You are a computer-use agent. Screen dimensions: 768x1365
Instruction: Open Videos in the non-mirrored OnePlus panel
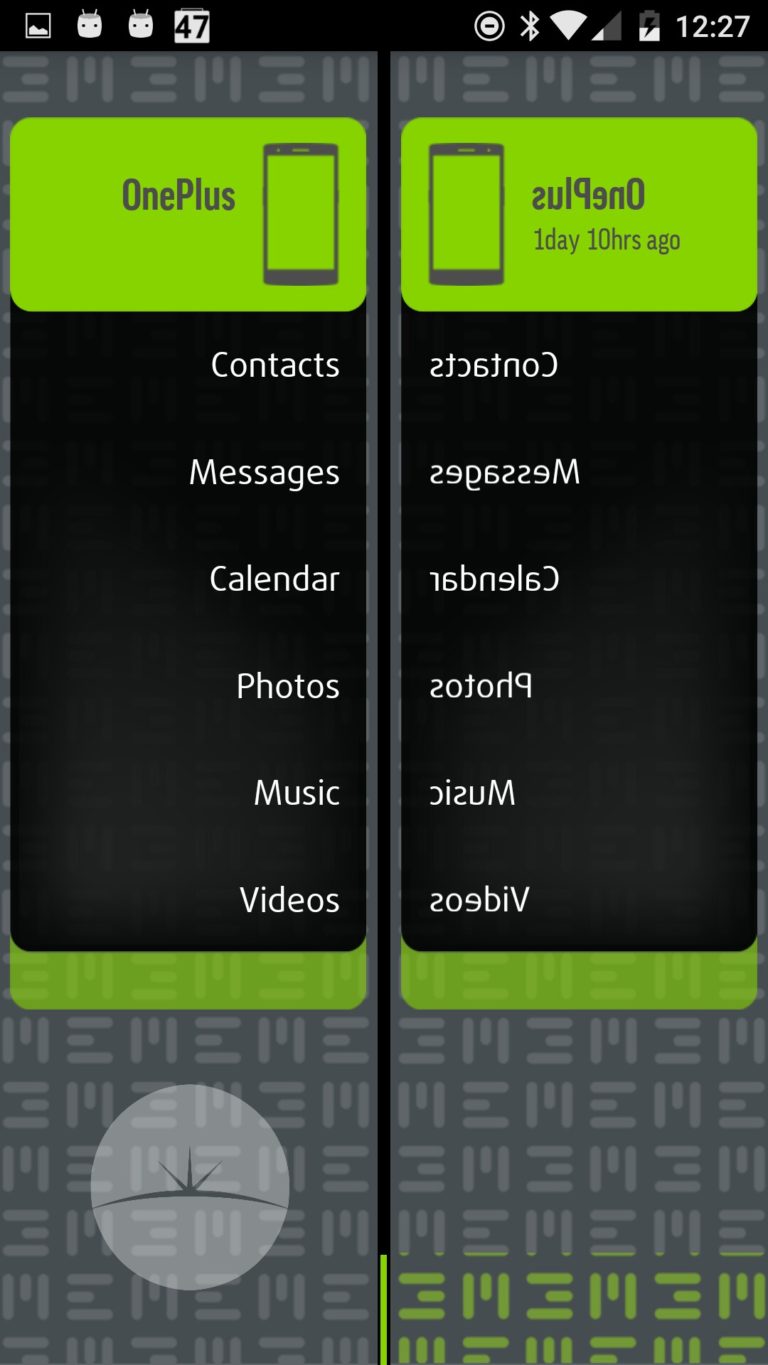(x=290, y=900)
